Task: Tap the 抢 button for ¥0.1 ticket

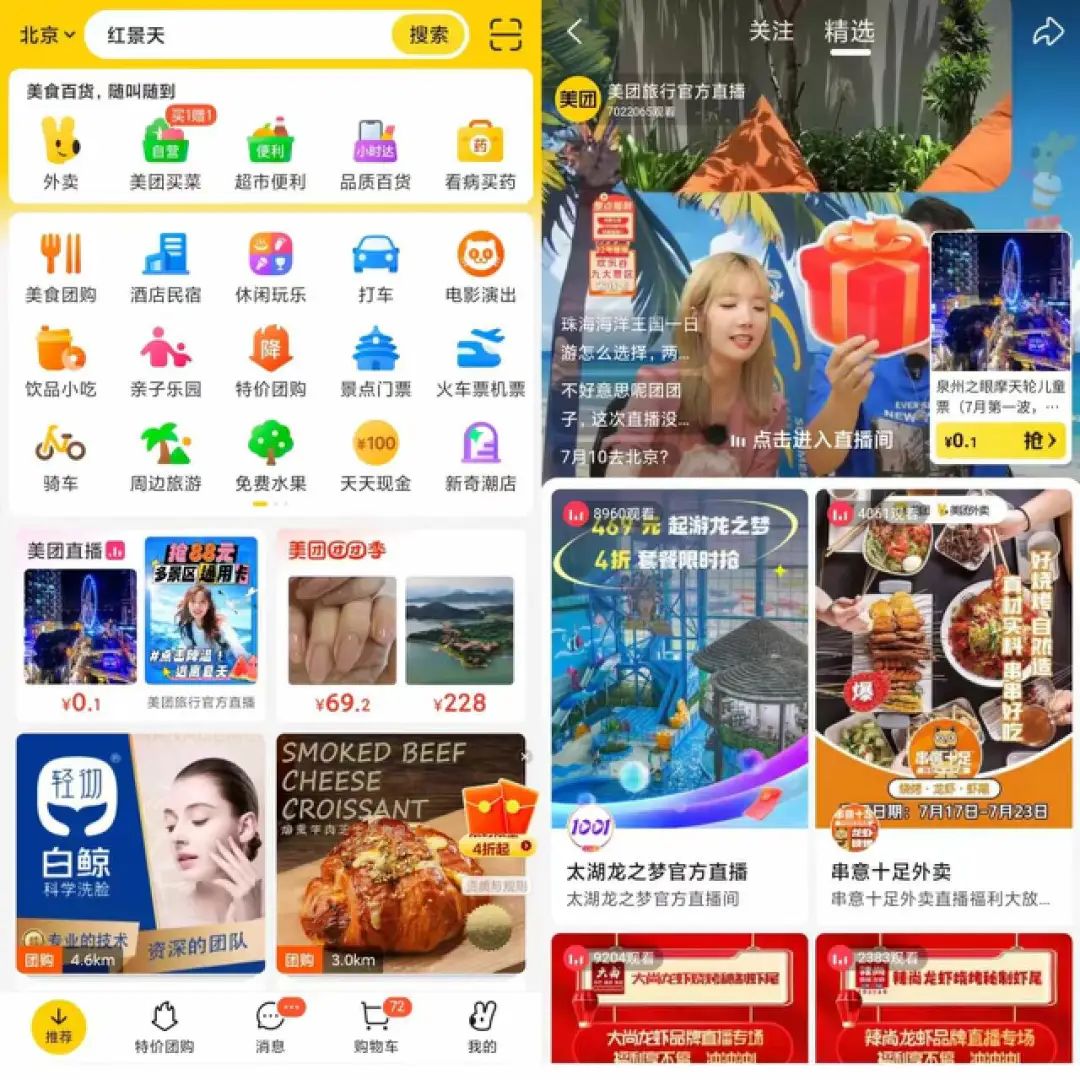Action: [1040, 441]
